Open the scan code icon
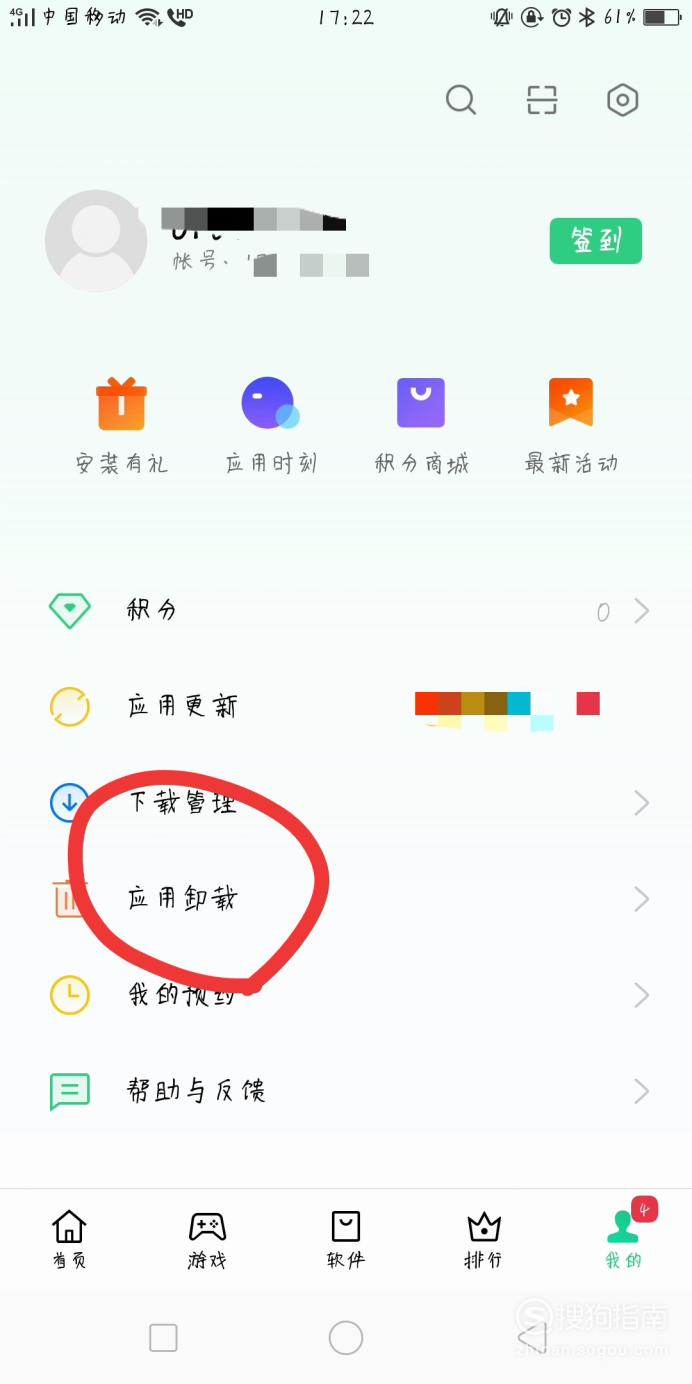 point(542,100)
